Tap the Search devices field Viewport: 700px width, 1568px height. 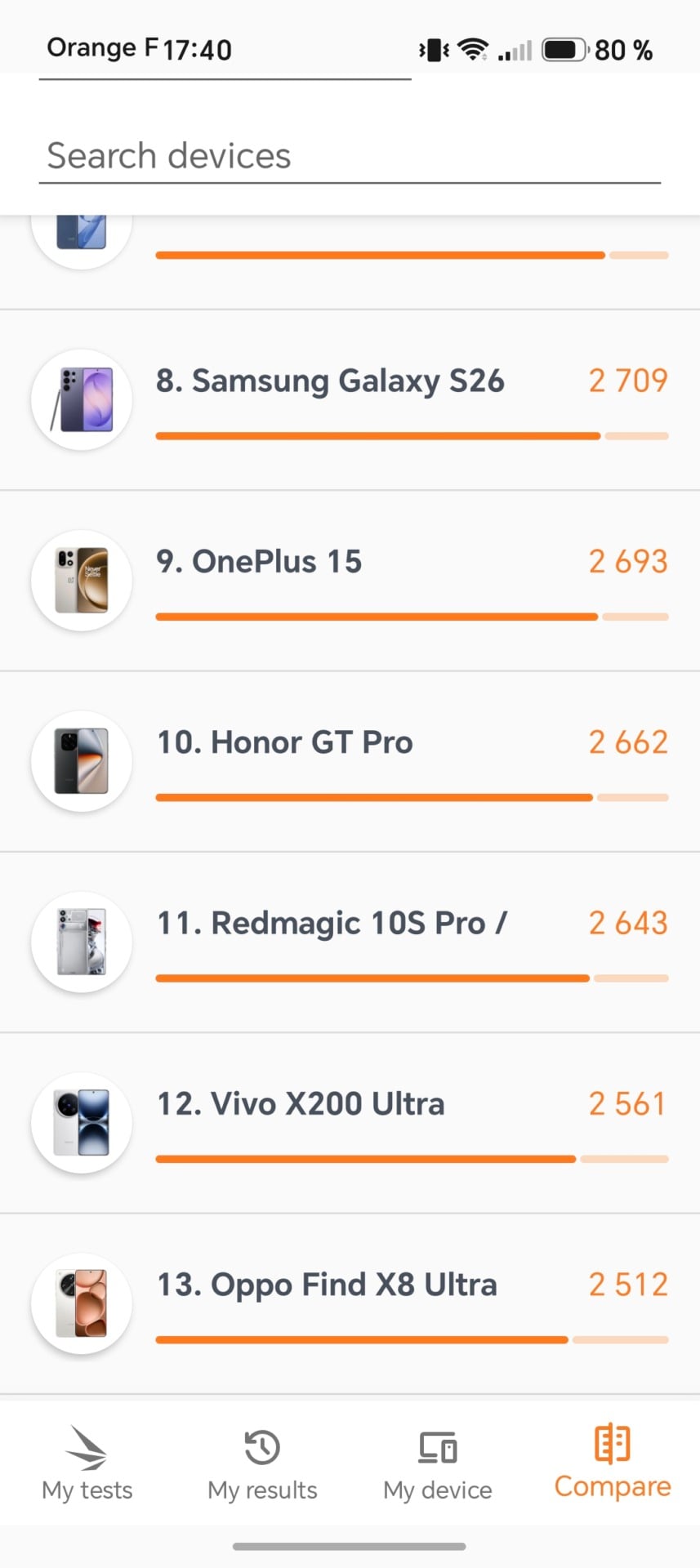coord(350,156)
